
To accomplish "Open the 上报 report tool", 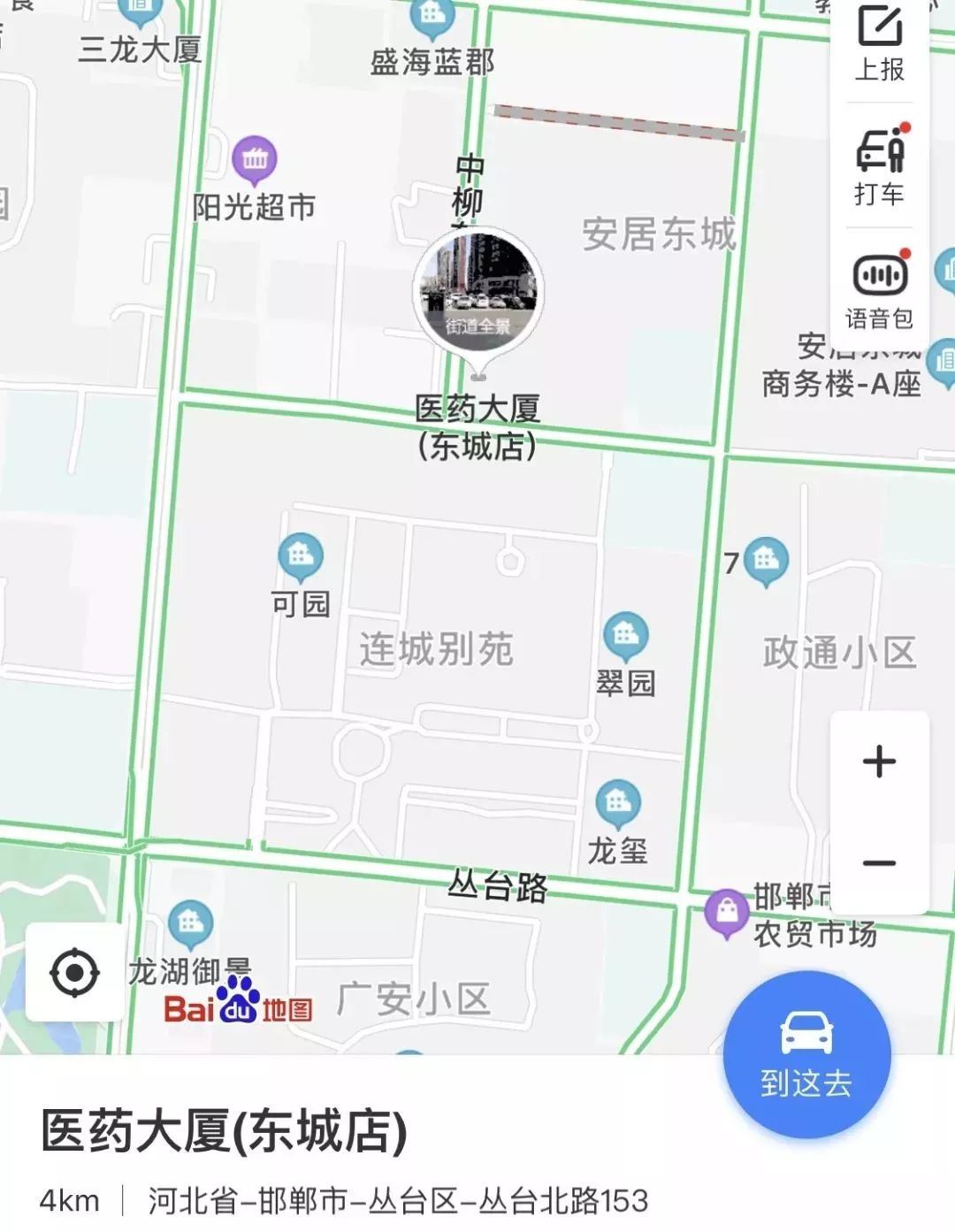I will click(877, 40).
